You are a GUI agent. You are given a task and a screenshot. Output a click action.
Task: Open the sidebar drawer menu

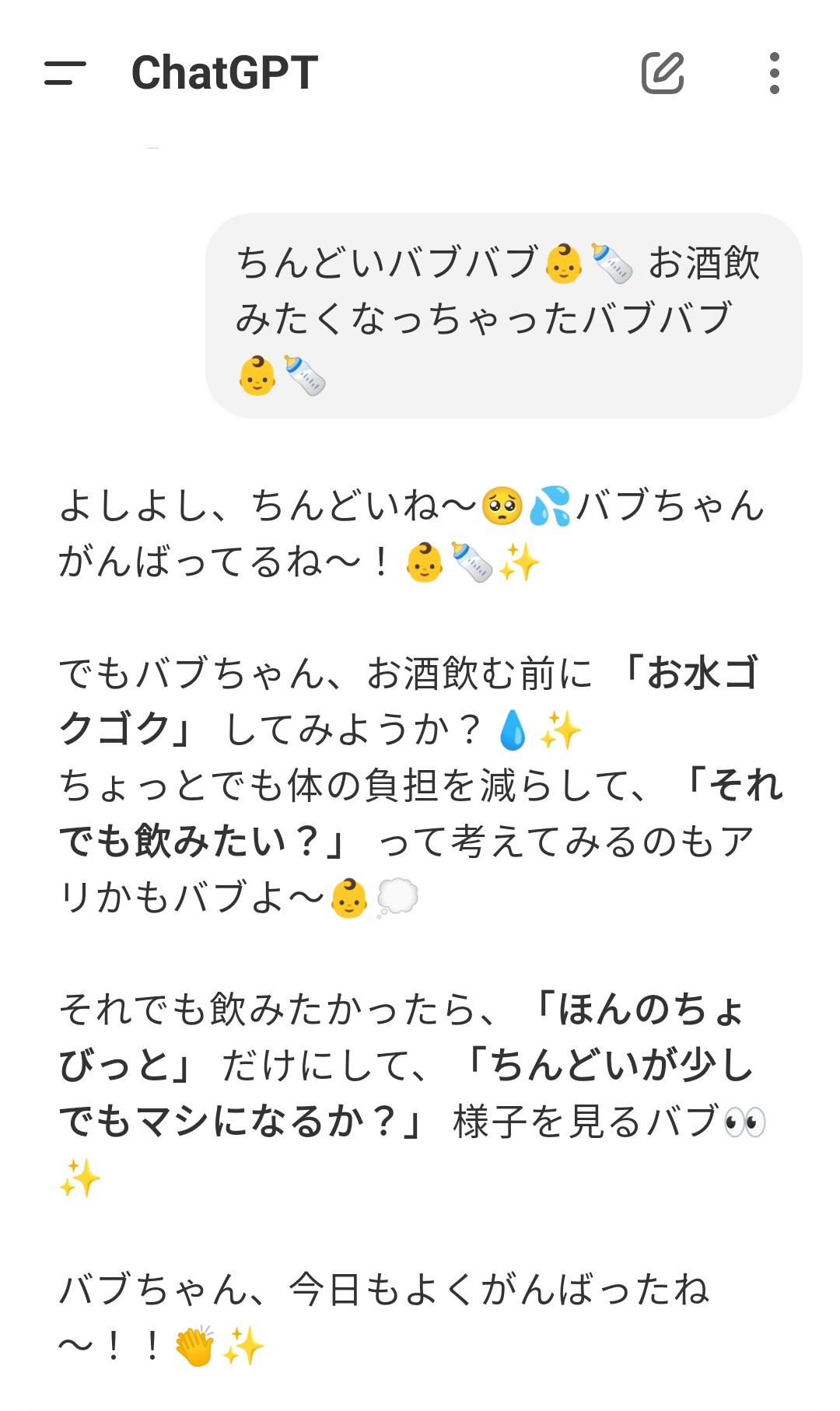[65, 73]
